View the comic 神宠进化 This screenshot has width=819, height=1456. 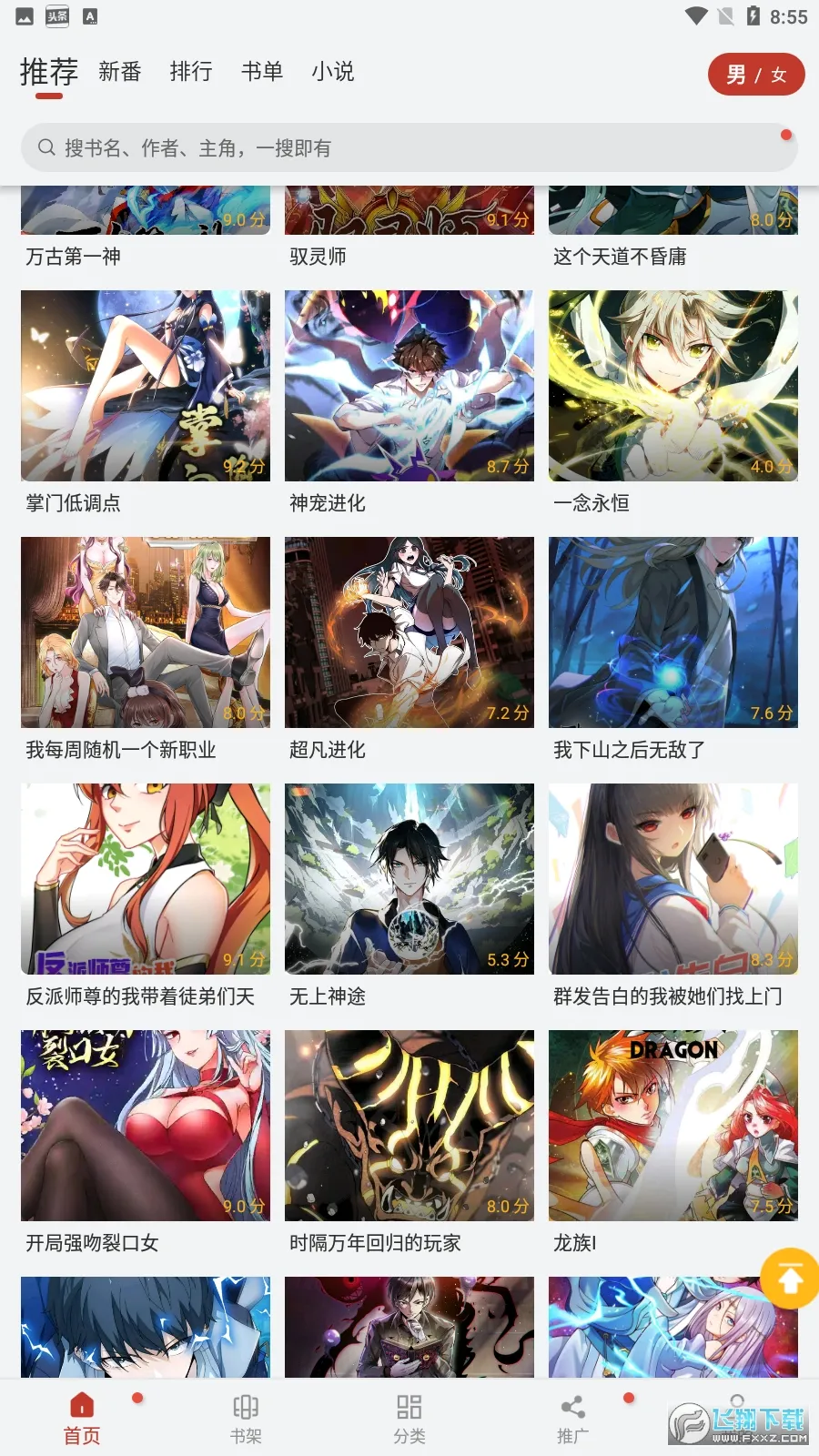409,386
